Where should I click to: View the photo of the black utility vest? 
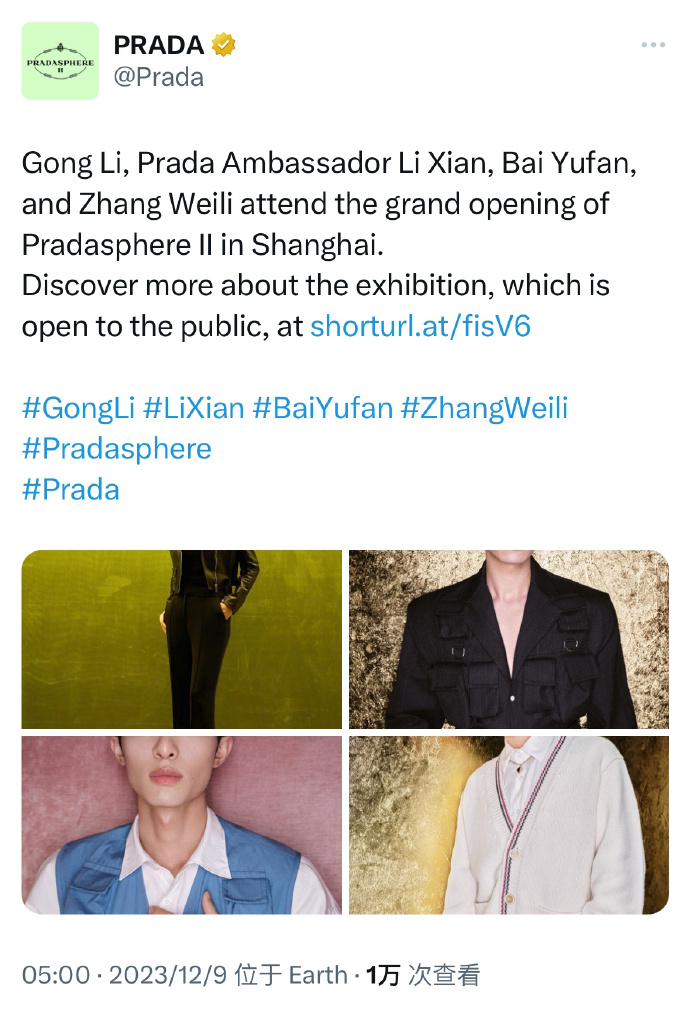click(x=508, y=639)
